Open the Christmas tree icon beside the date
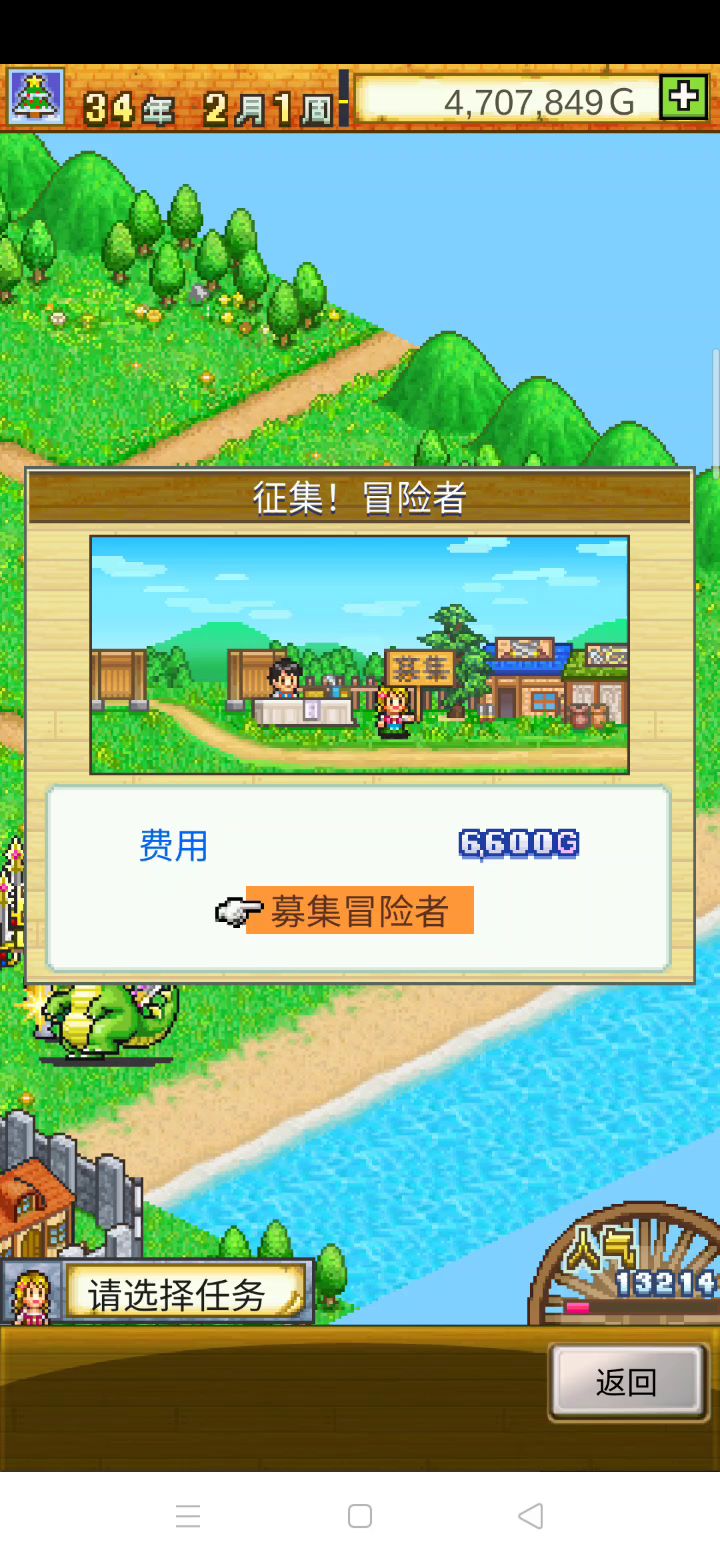Screen dimensions: 720x1560 coord(36,97)
